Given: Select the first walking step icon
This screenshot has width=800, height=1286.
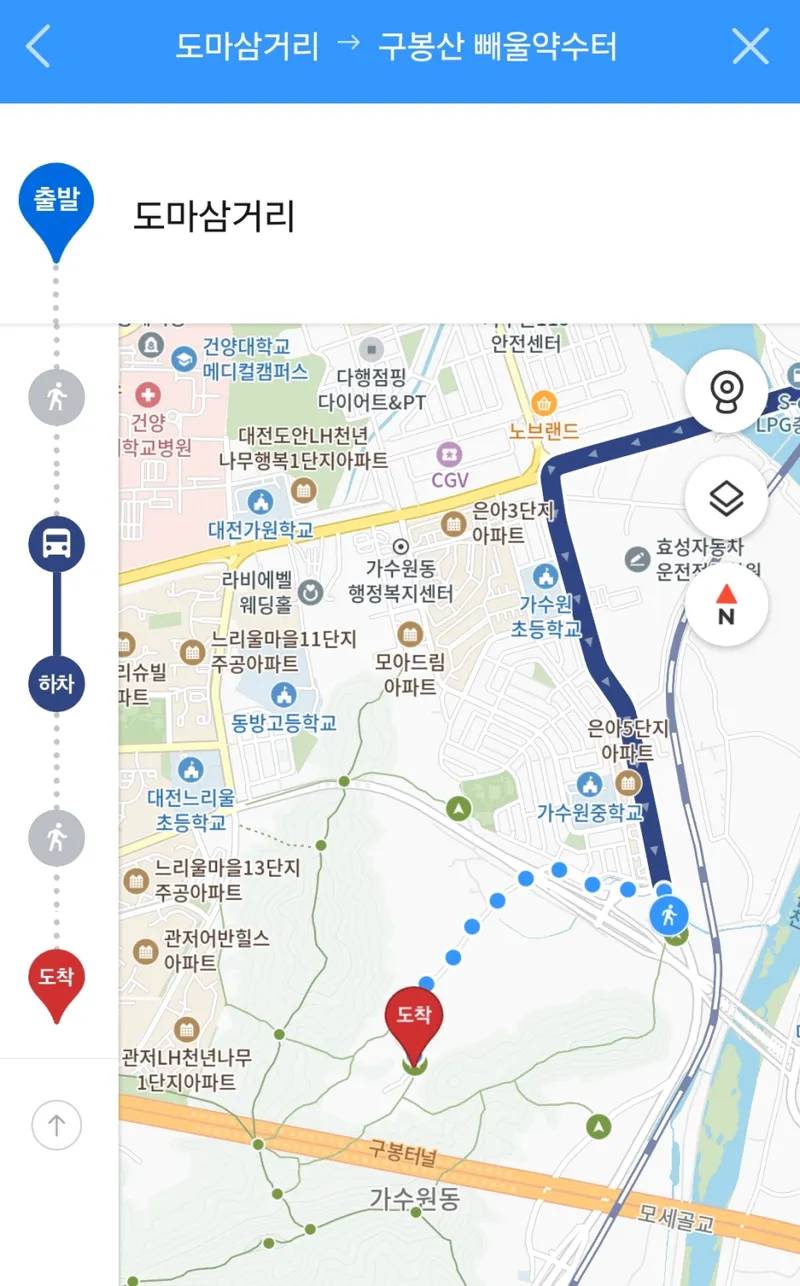Looking at the screenshot, I should click(56, 397).
